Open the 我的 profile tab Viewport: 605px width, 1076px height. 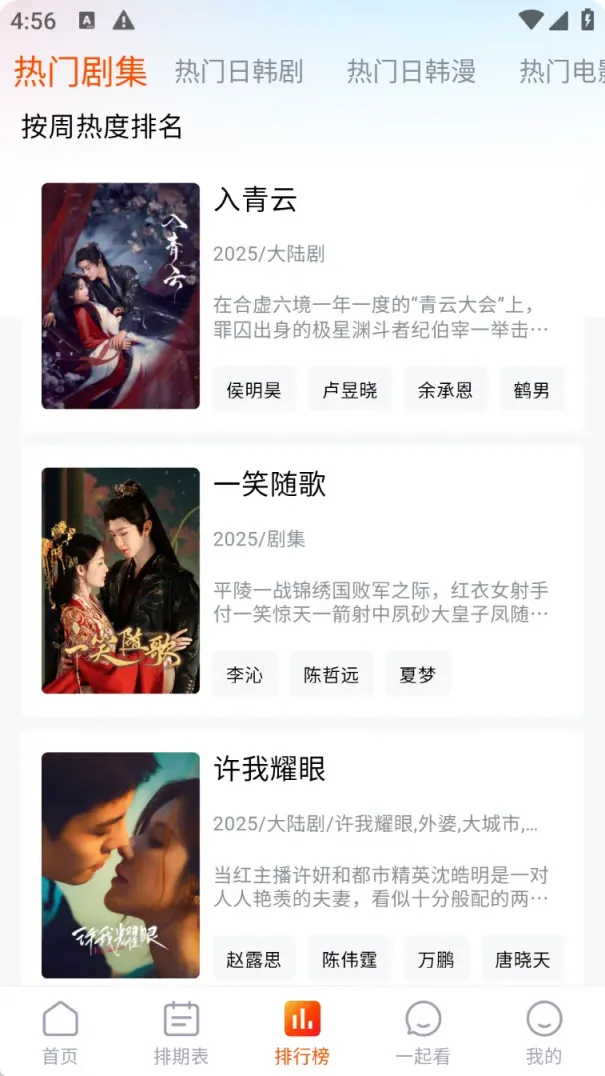(544, 1033)
